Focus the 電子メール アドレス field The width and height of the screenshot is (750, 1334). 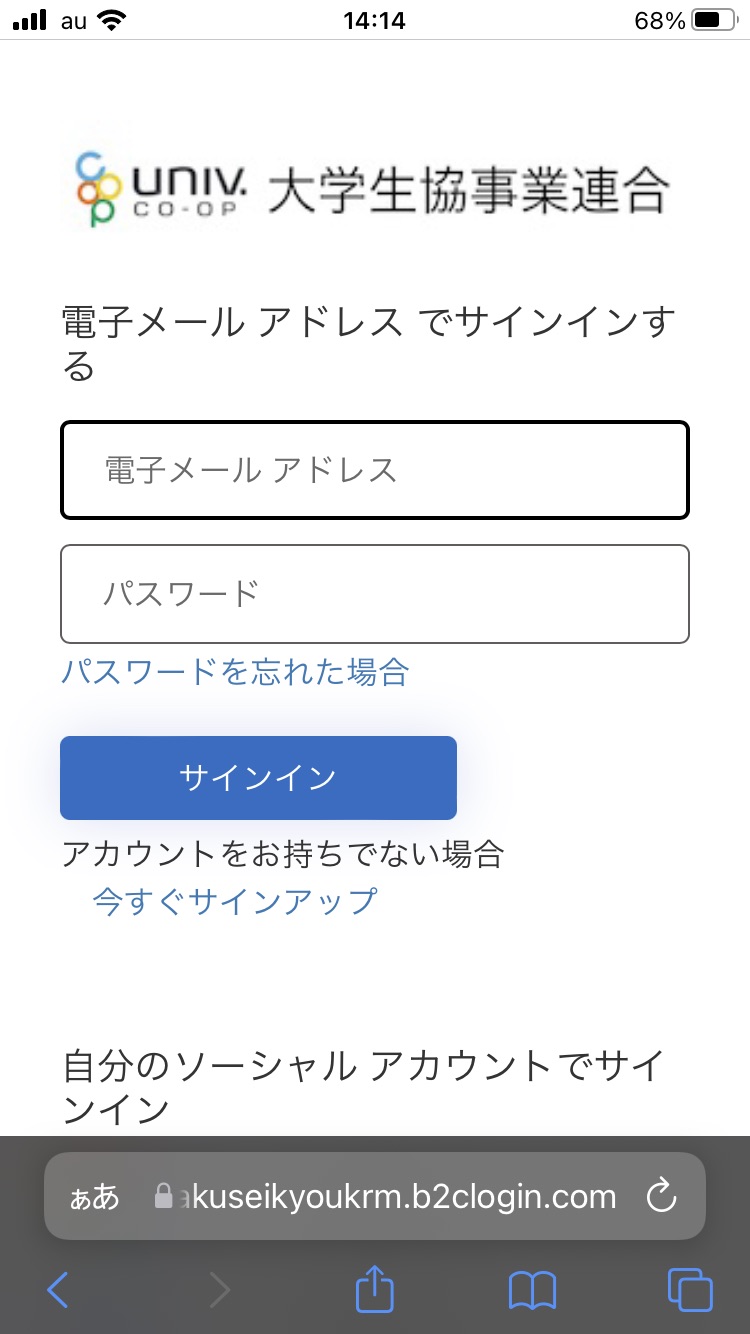[x=375, y=470]
